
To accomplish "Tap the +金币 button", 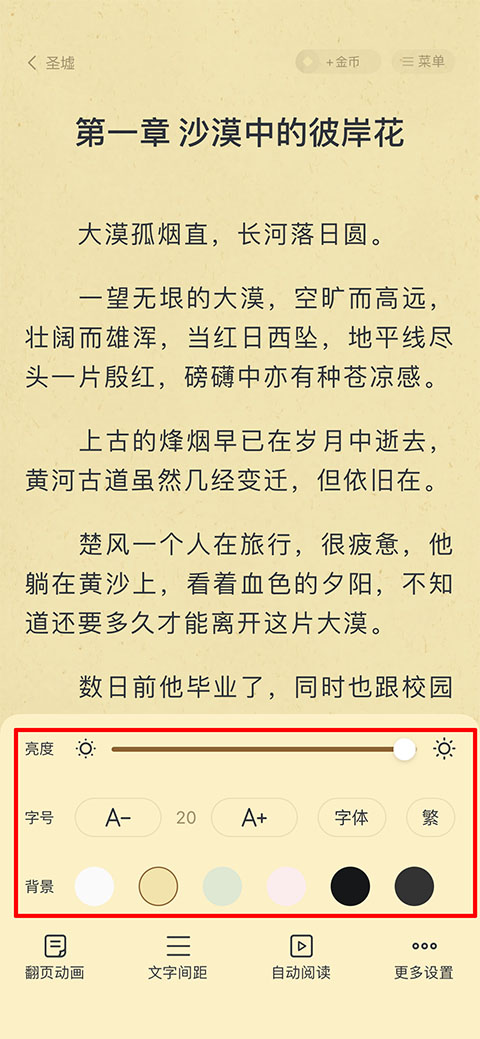I will (338, 62).
